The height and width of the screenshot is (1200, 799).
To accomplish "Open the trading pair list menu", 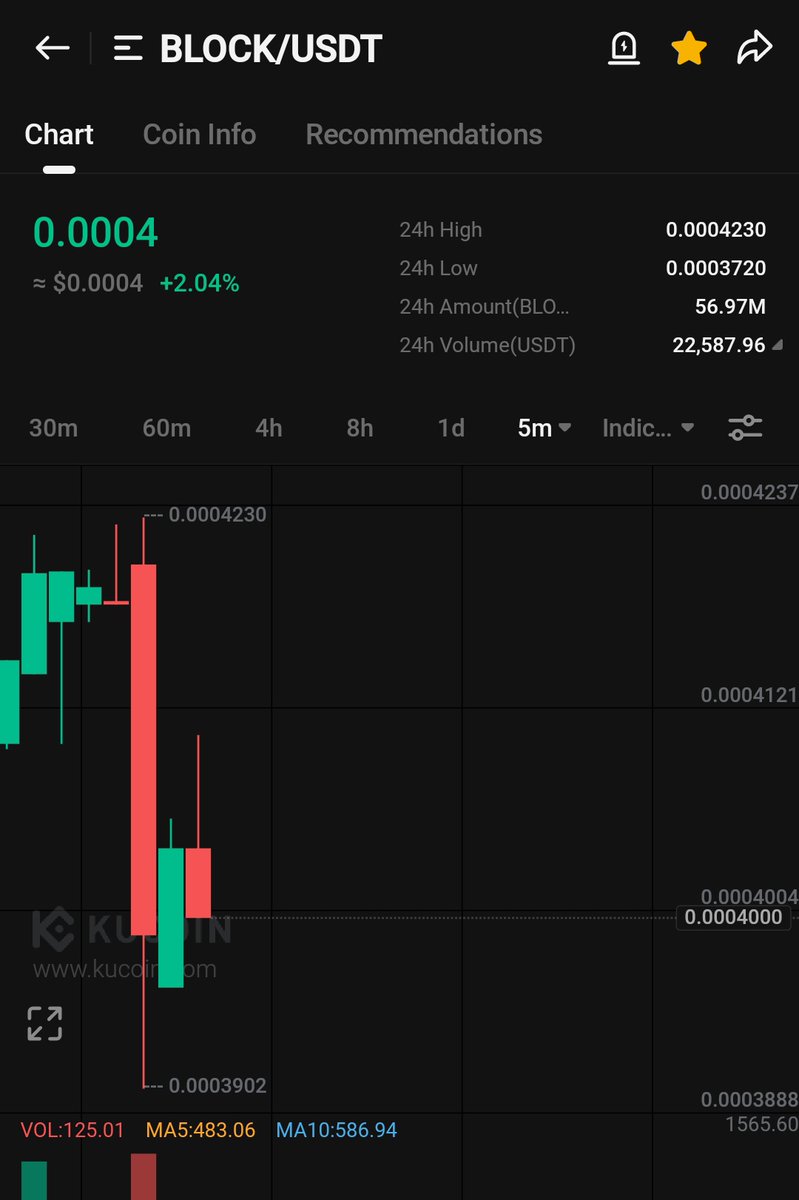I will click(128, 48).
